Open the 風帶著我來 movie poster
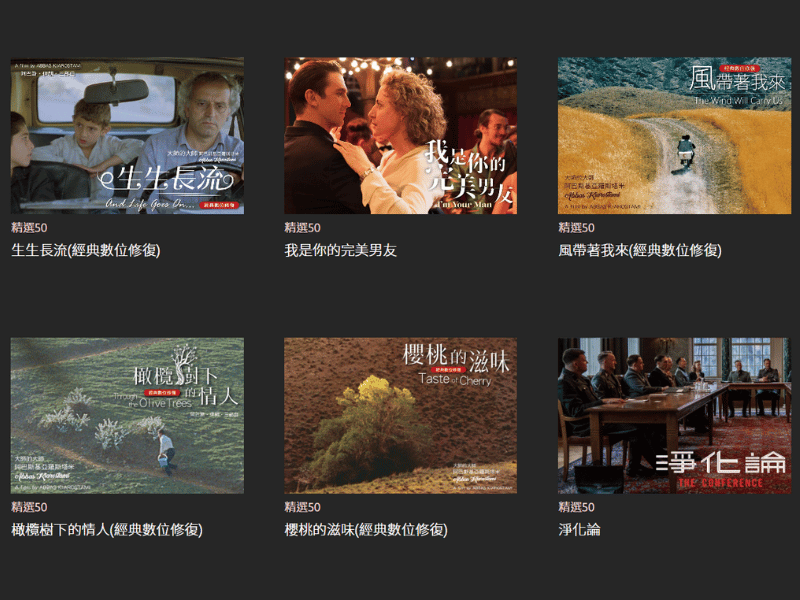 (x=674, y=136)
